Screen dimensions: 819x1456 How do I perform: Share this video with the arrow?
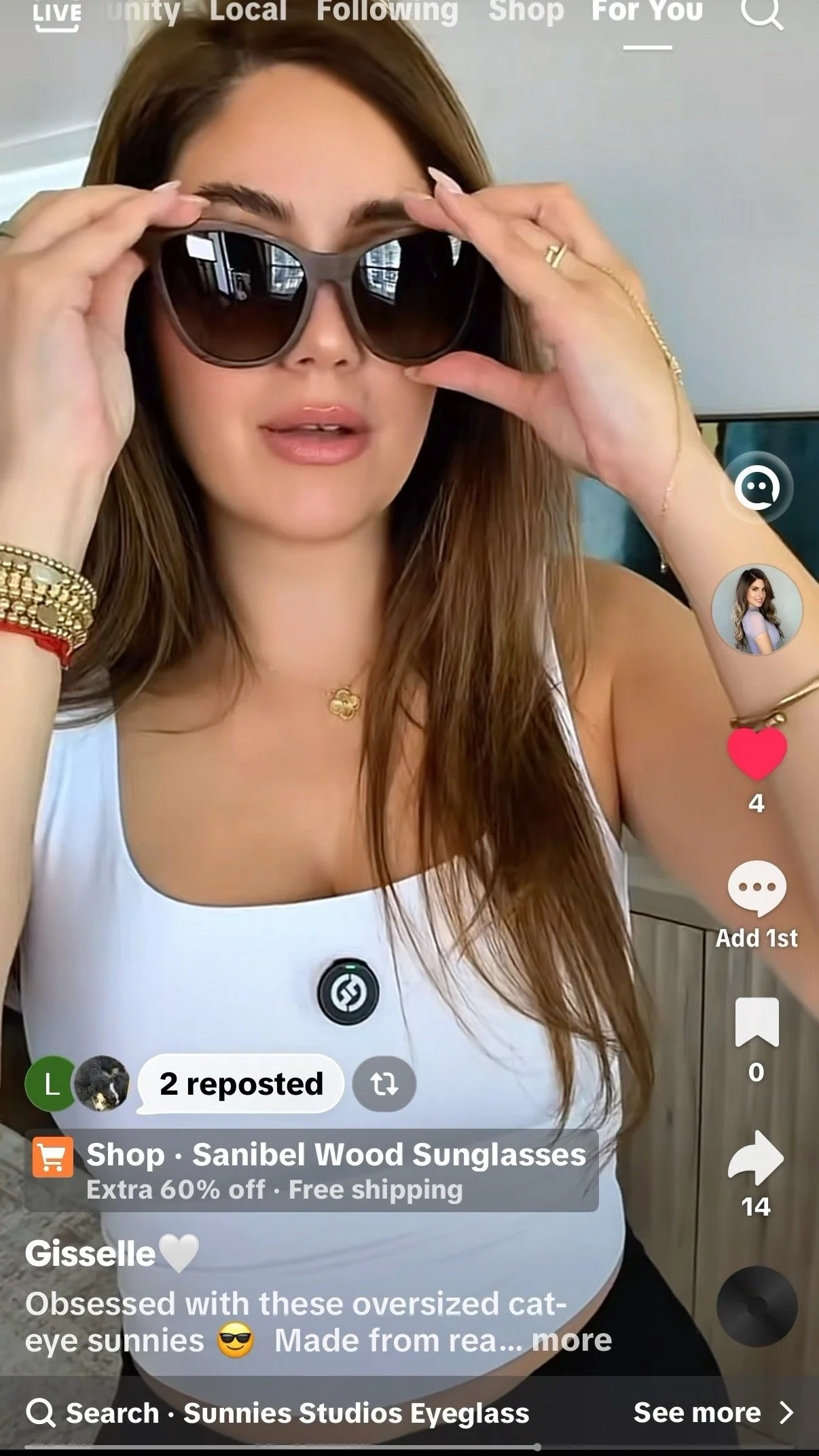coord(756,1157)
